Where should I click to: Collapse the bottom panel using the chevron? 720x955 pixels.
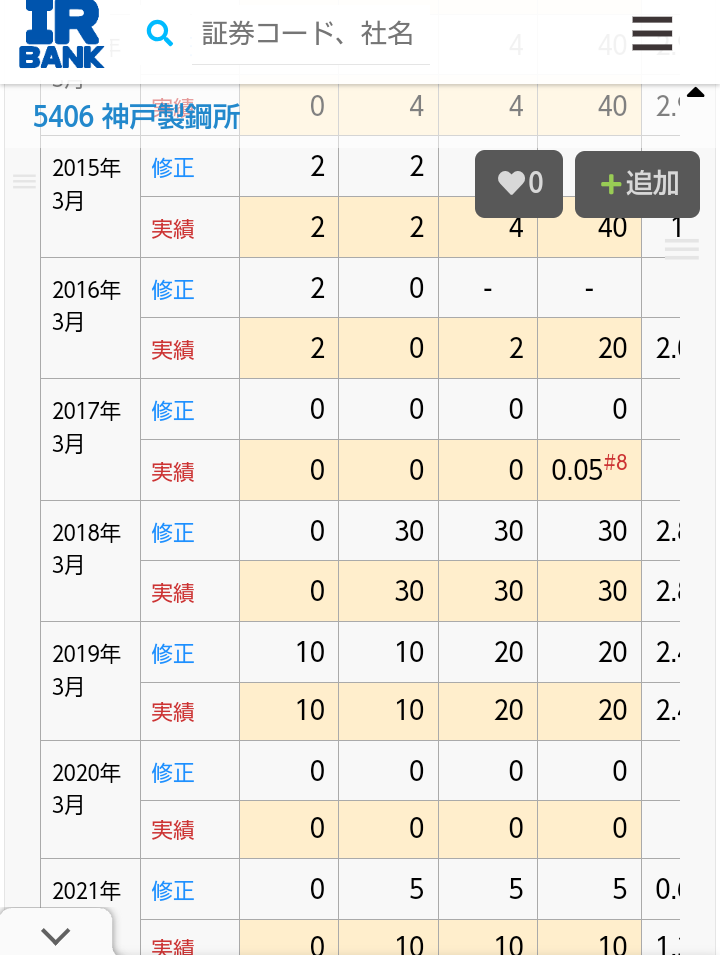tap(56, 935)
